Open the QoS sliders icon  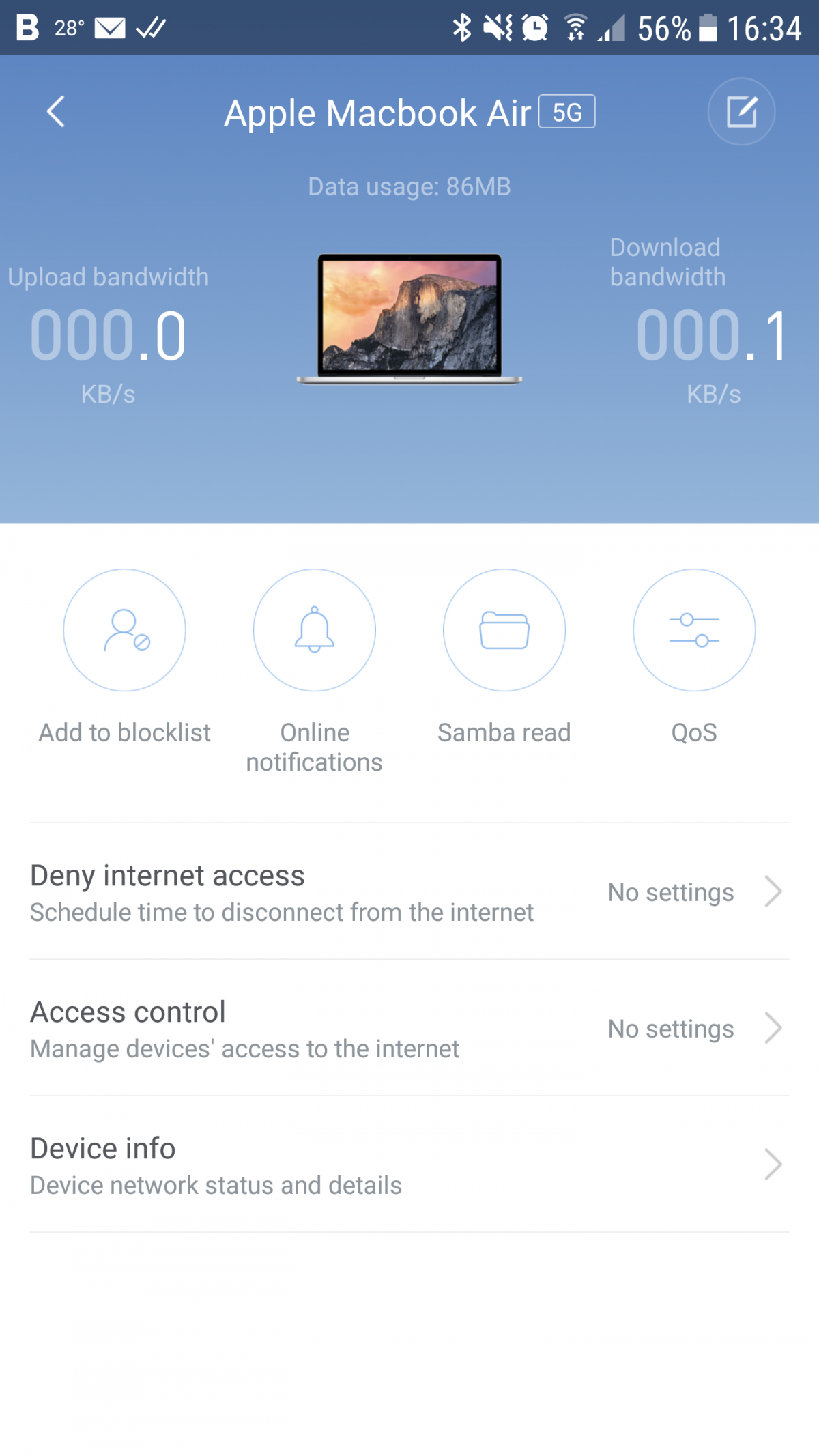pos(694,630)
